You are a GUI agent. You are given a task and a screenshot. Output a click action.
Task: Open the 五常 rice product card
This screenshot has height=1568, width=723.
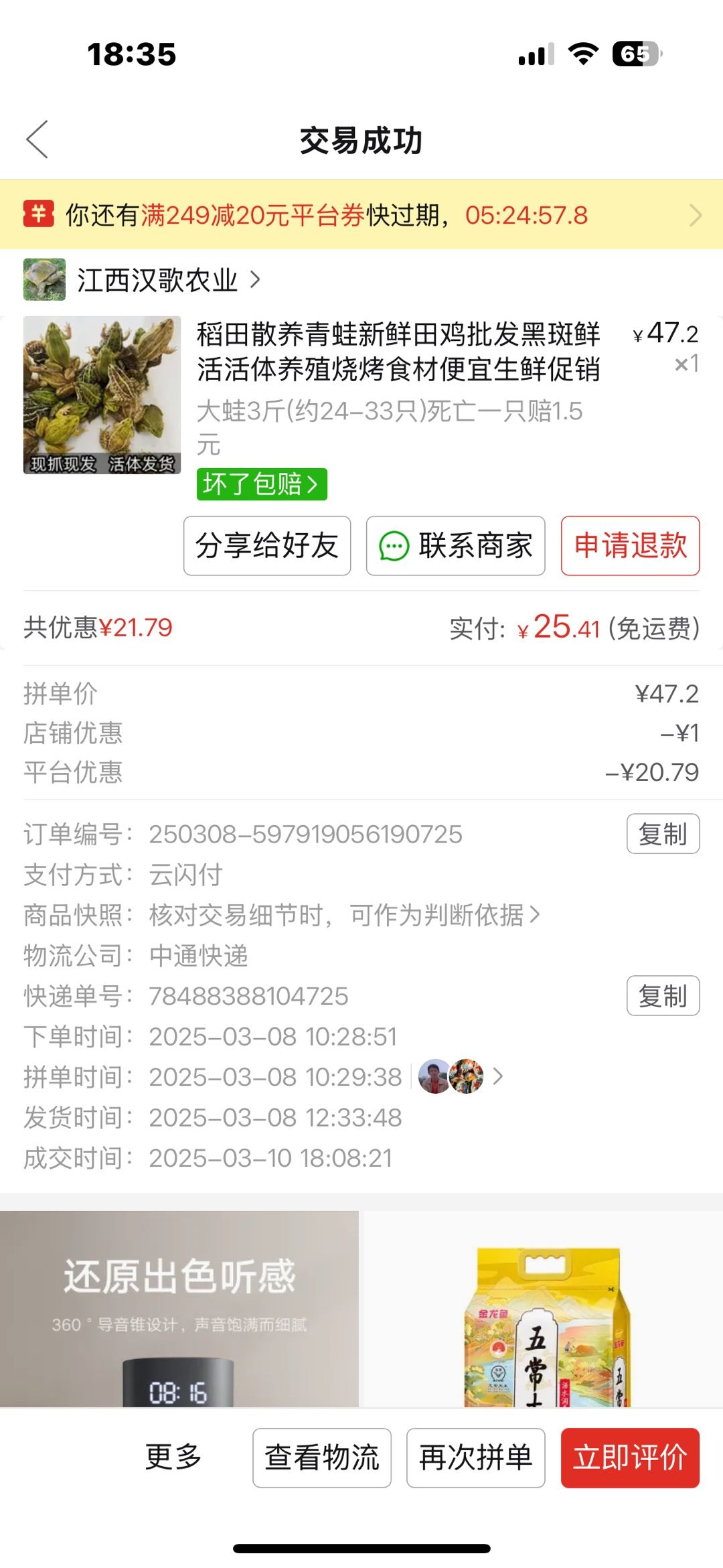(x=544, y=1309)
